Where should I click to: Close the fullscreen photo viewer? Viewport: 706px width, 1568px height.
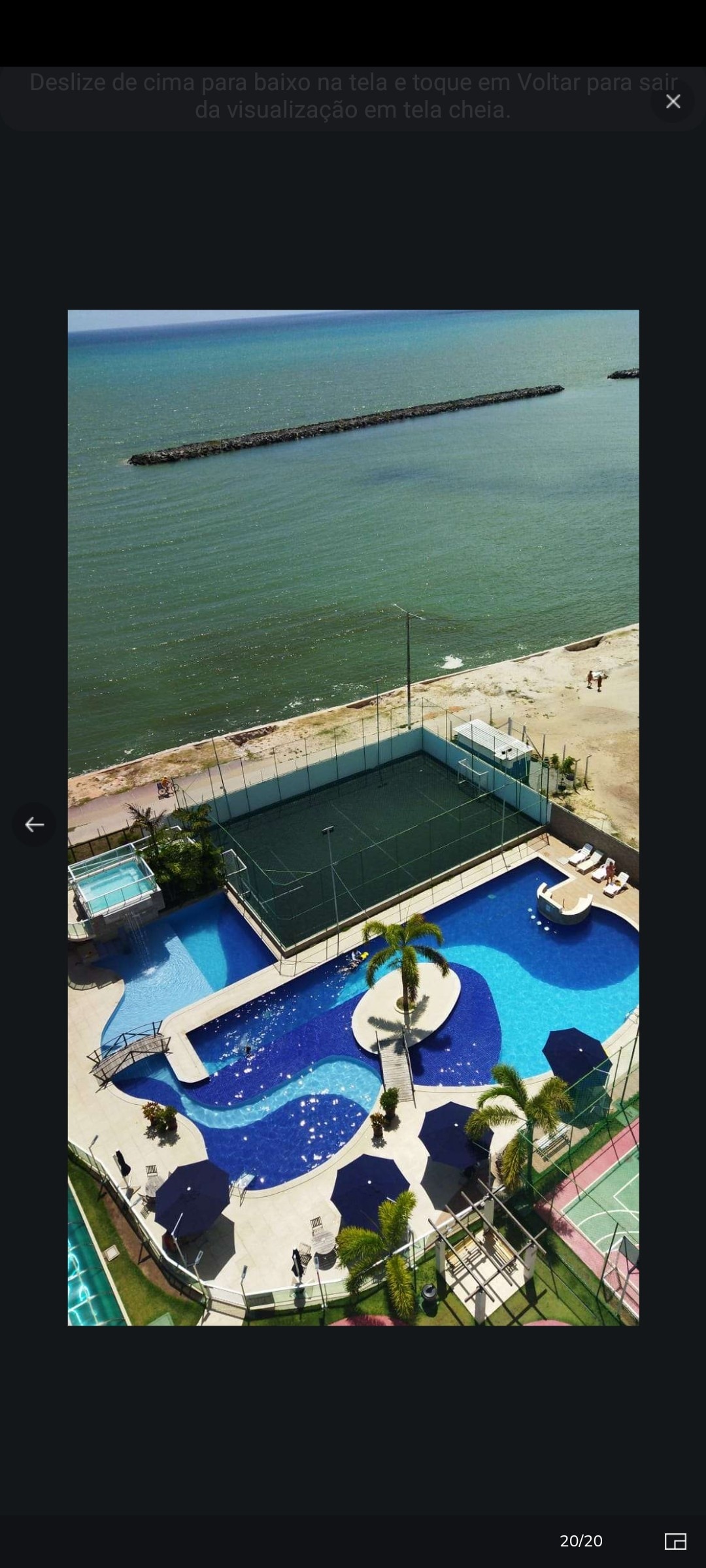(673, 101)
